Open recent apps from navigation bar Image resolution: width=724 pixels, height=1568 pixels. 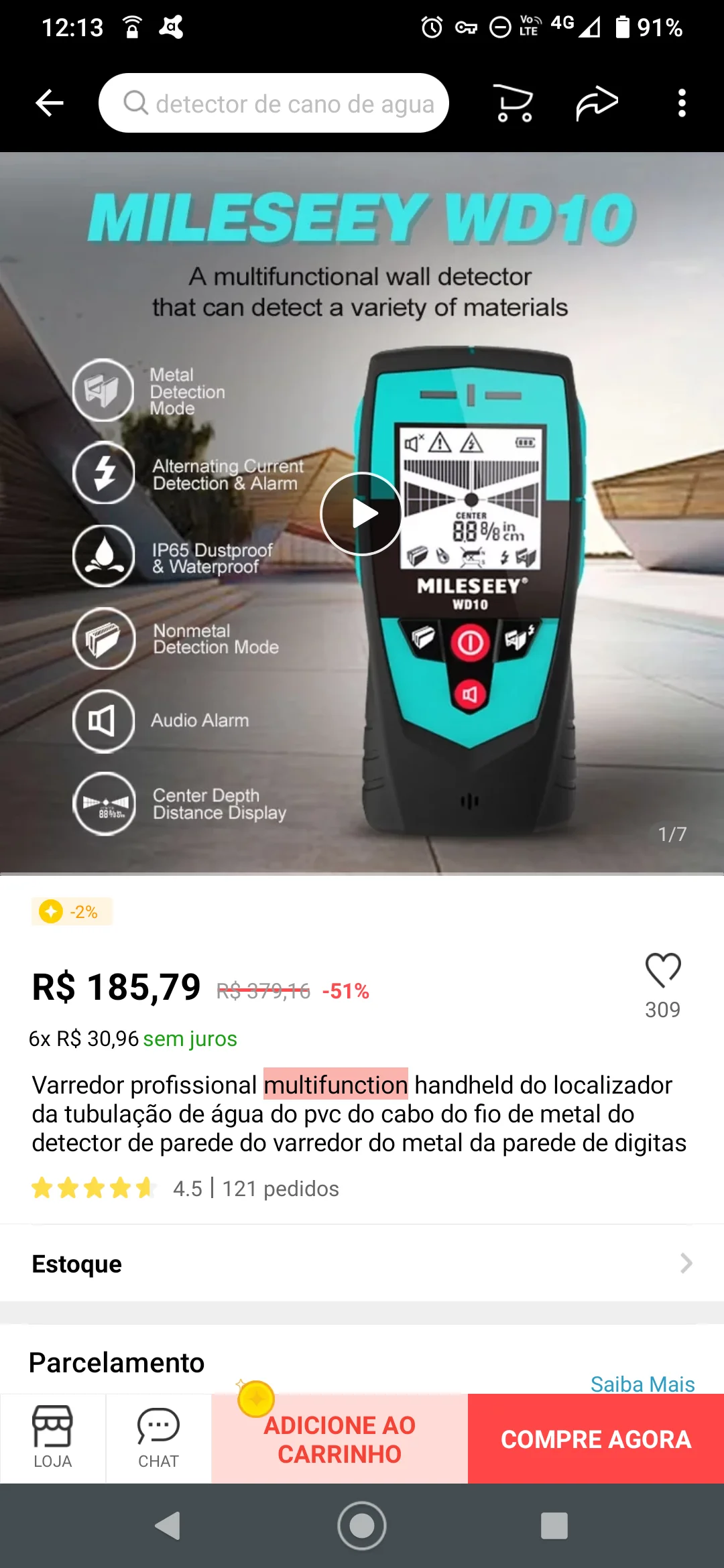coord(554,1526)
